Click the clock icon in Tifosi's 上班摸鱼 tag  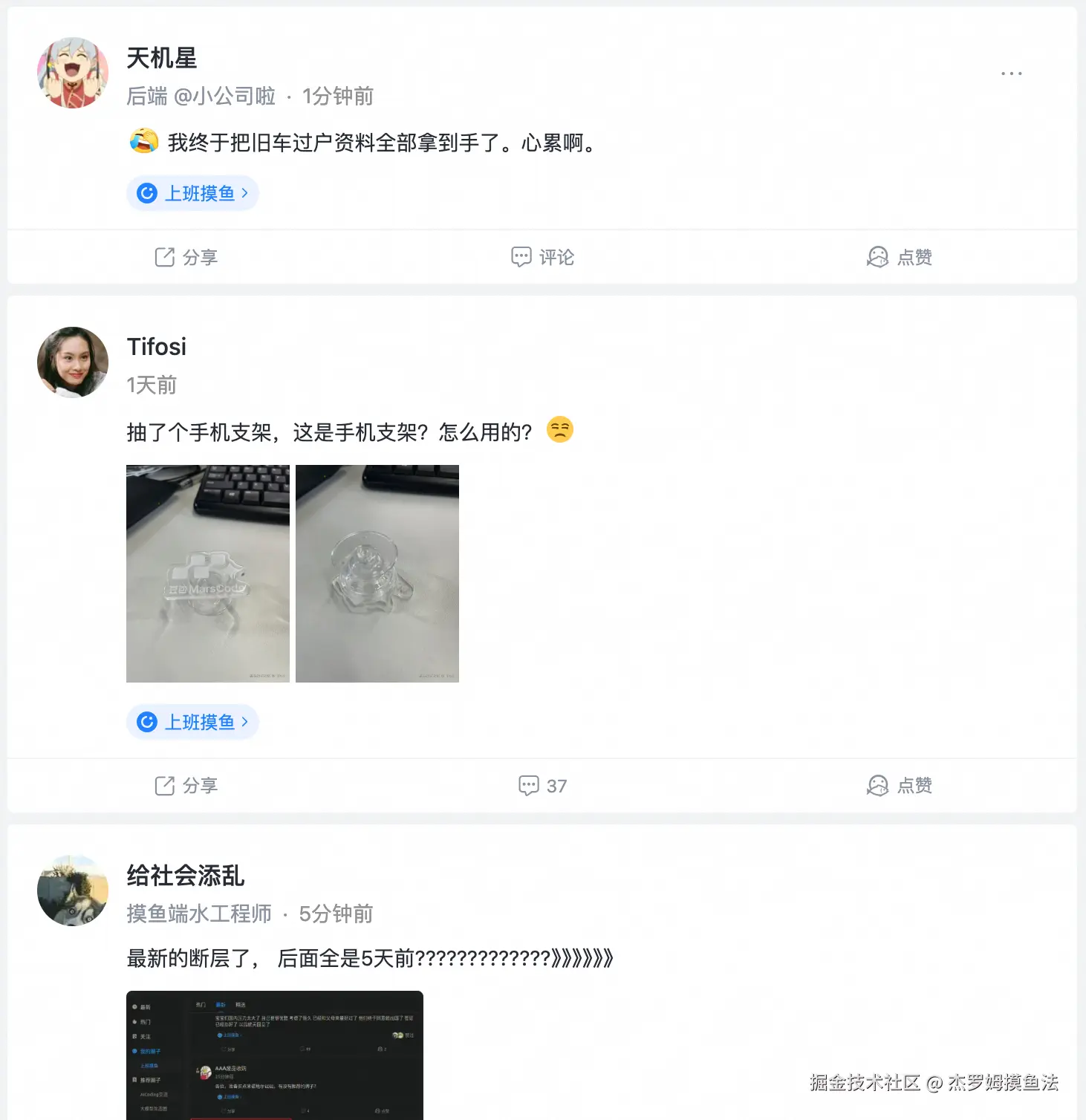(148, 721)
